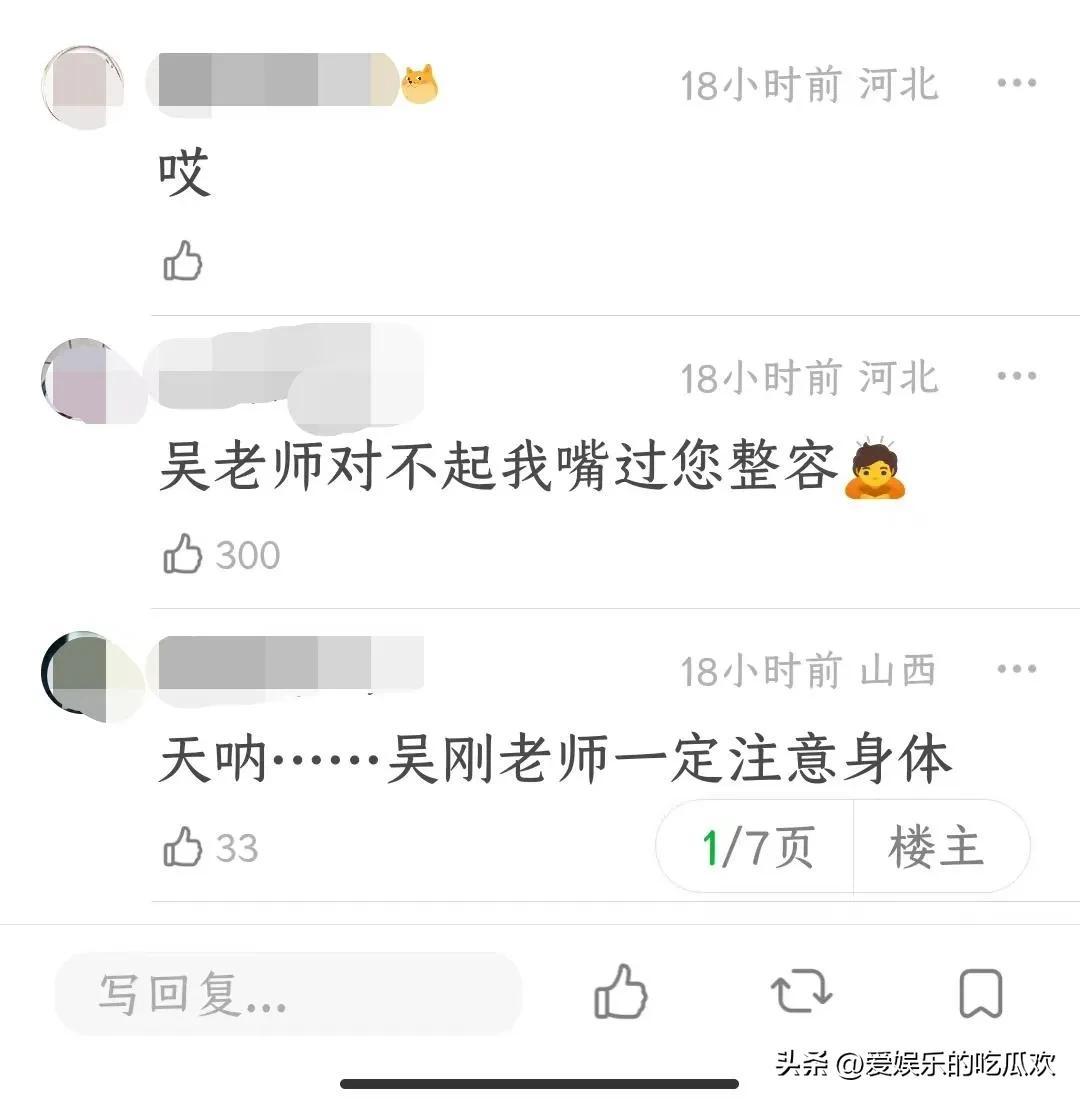Click the dog emoji next to first username
This screenshot has height=1102, width=1080.
coord(419,83)
